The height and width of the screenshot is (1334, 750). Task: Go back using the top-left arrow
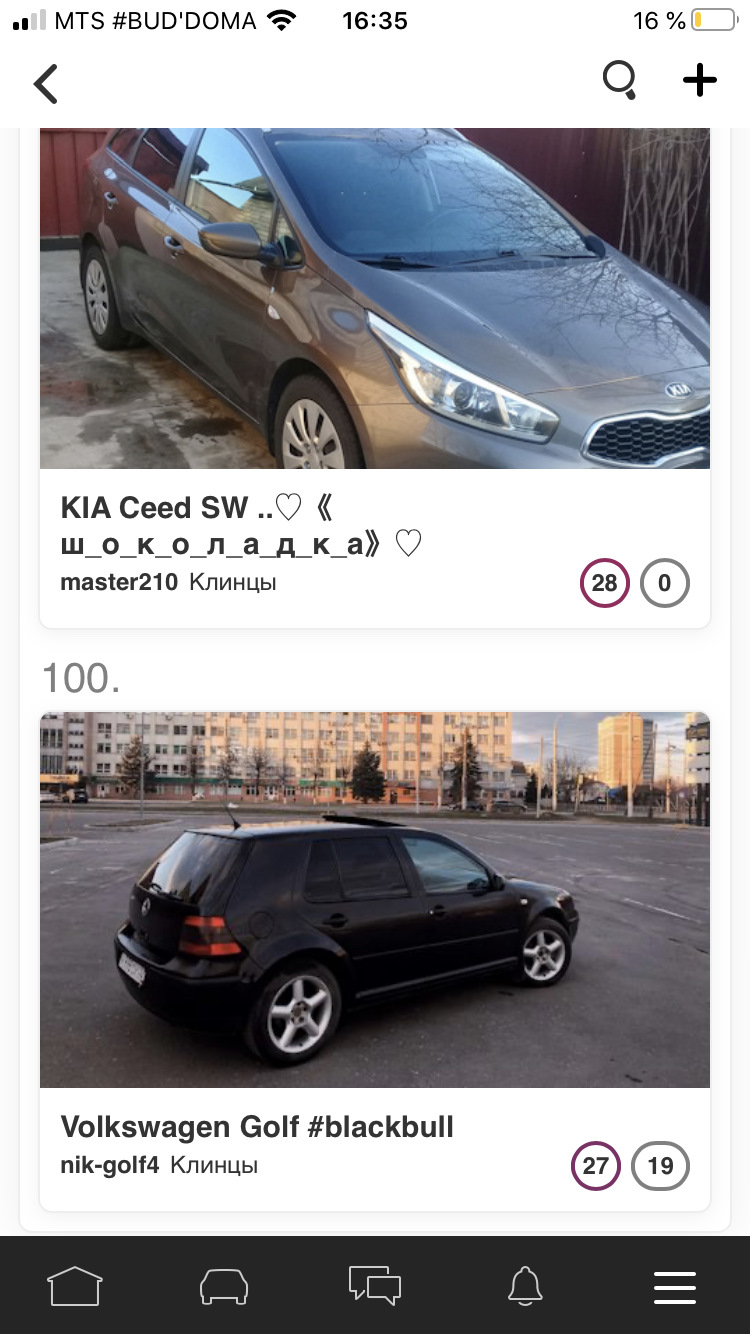[x=46, y=84]
